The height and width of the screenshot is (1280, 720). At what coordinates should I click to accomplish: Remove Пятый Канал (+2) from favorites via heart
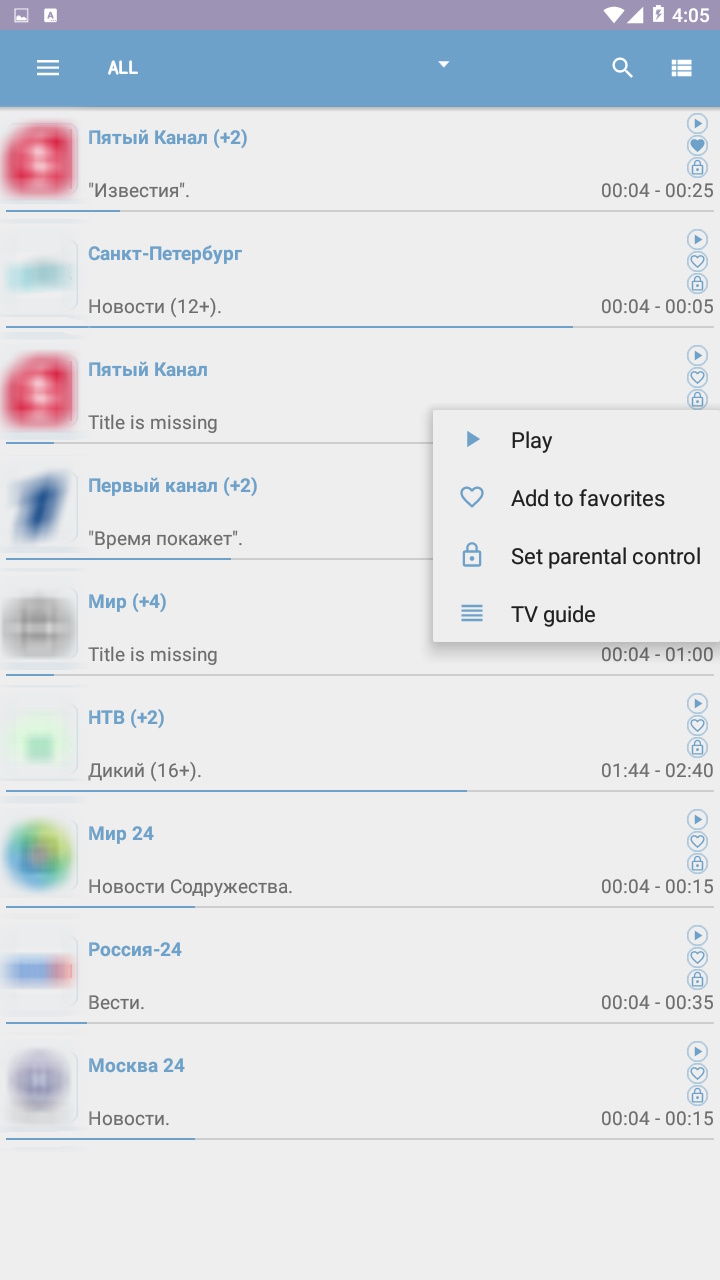point(697,146)
